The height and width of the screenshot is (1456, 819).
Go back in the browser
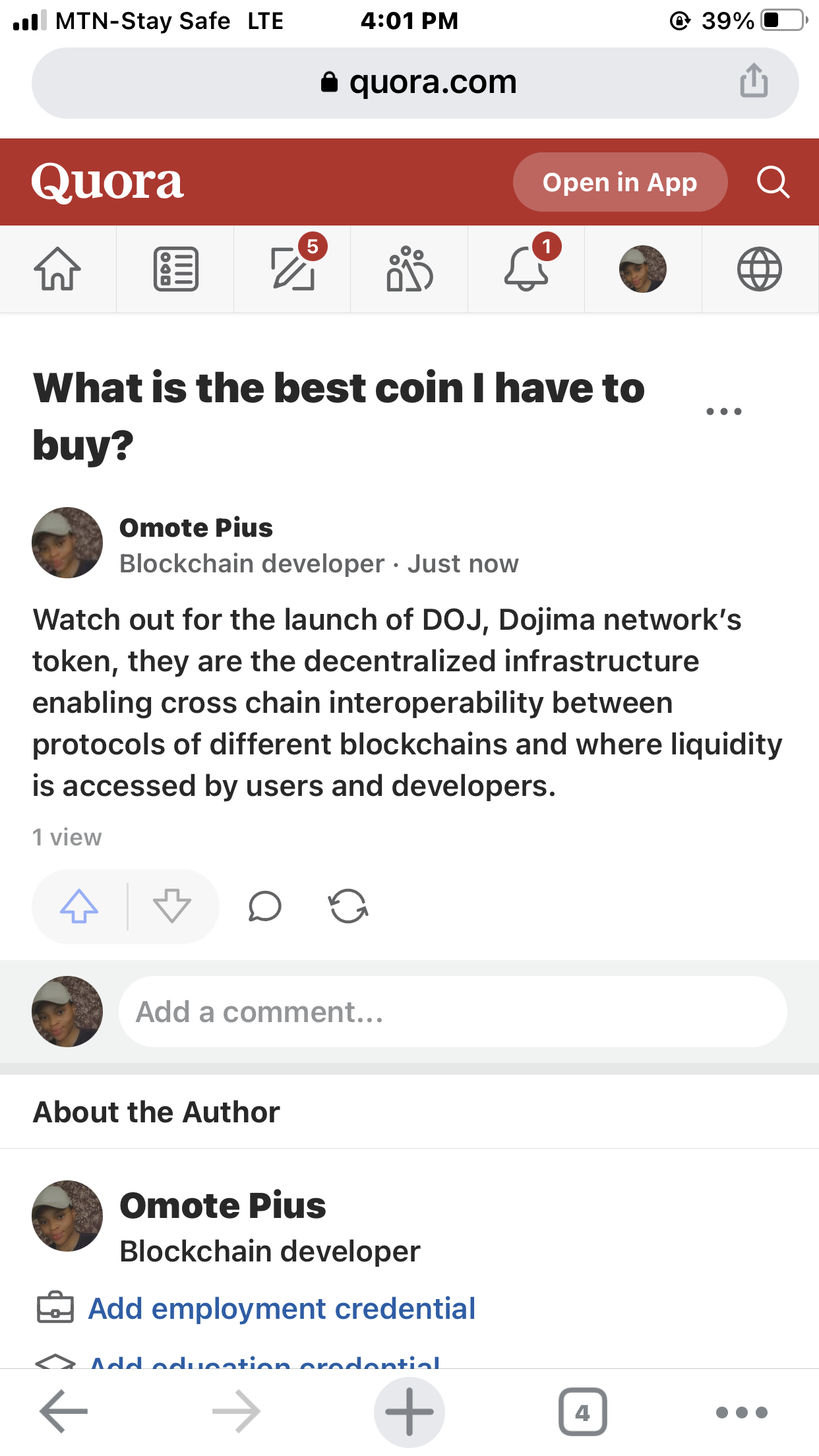63,1411
